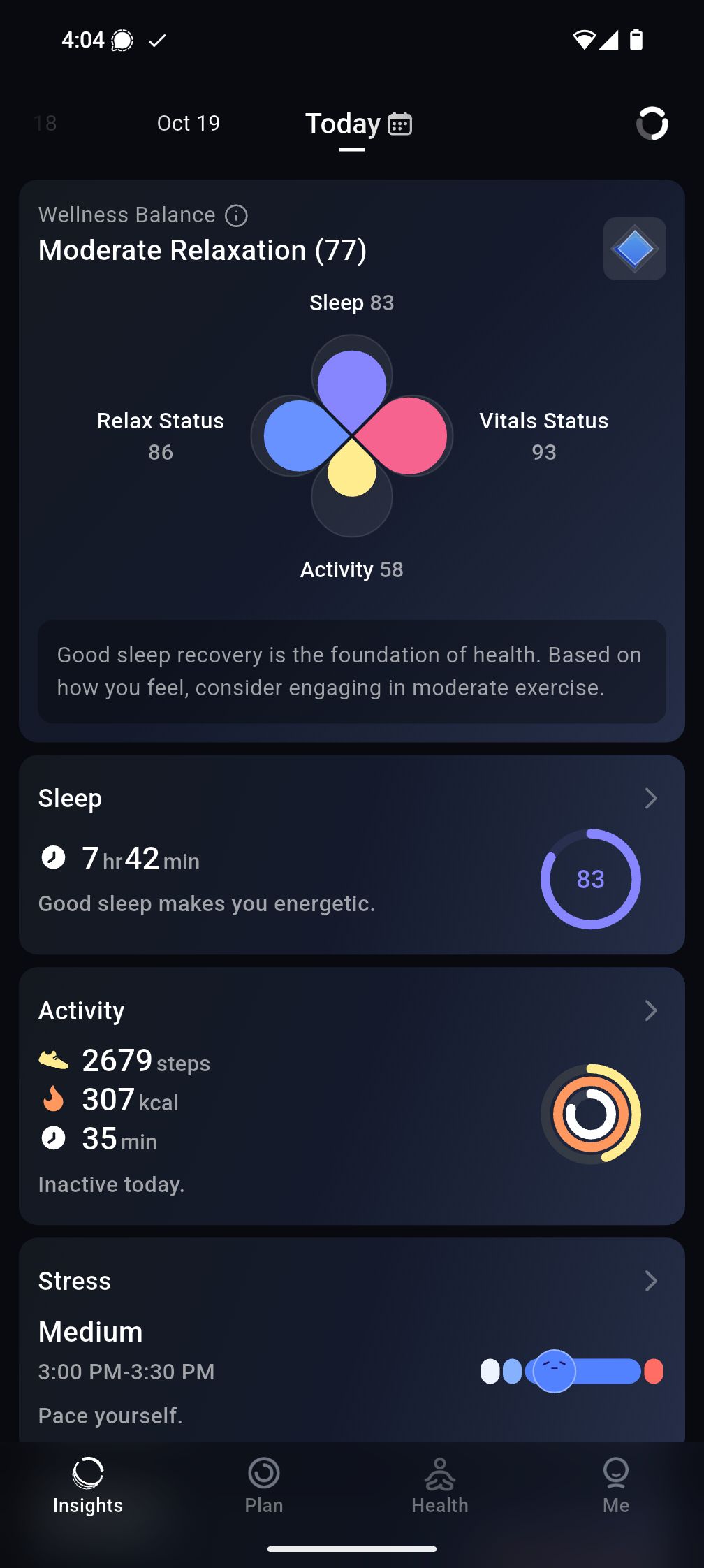Screen dimensions: 704x1568
Task: Select the Oct 19 date tab
Action: point(188,124)
